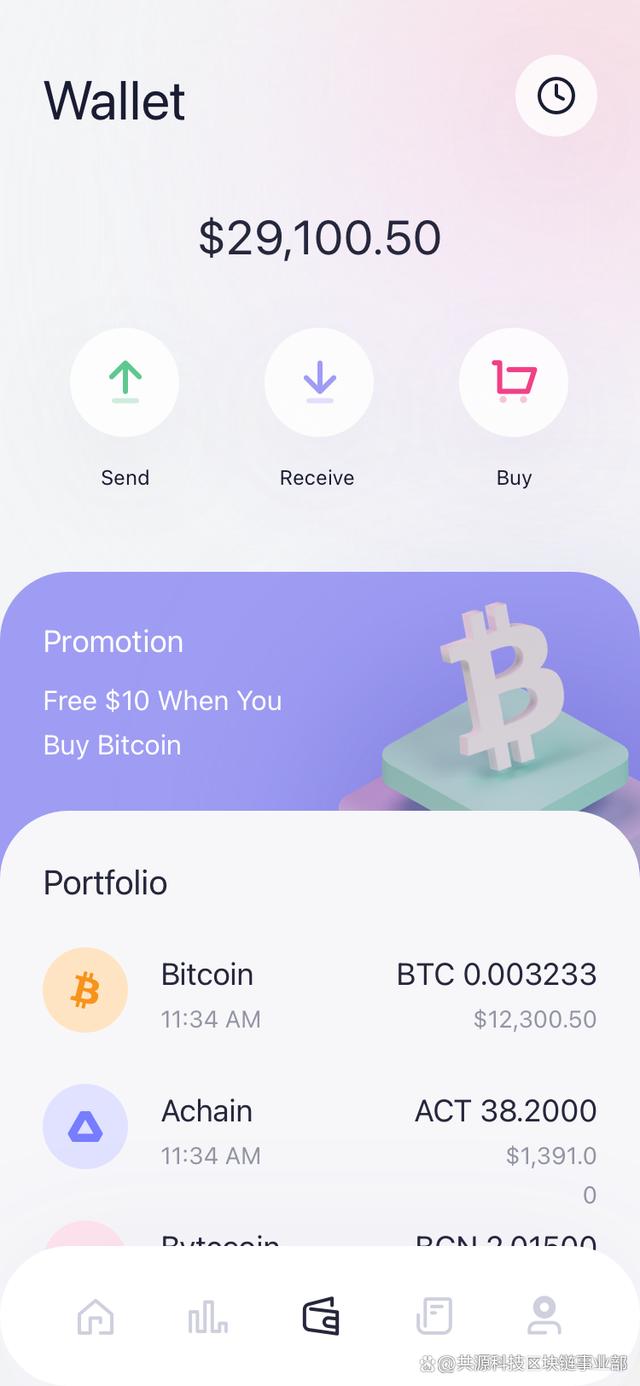Switch to the news document tab
Screen dimensions: 640x1386
(x=434, y=1316)
